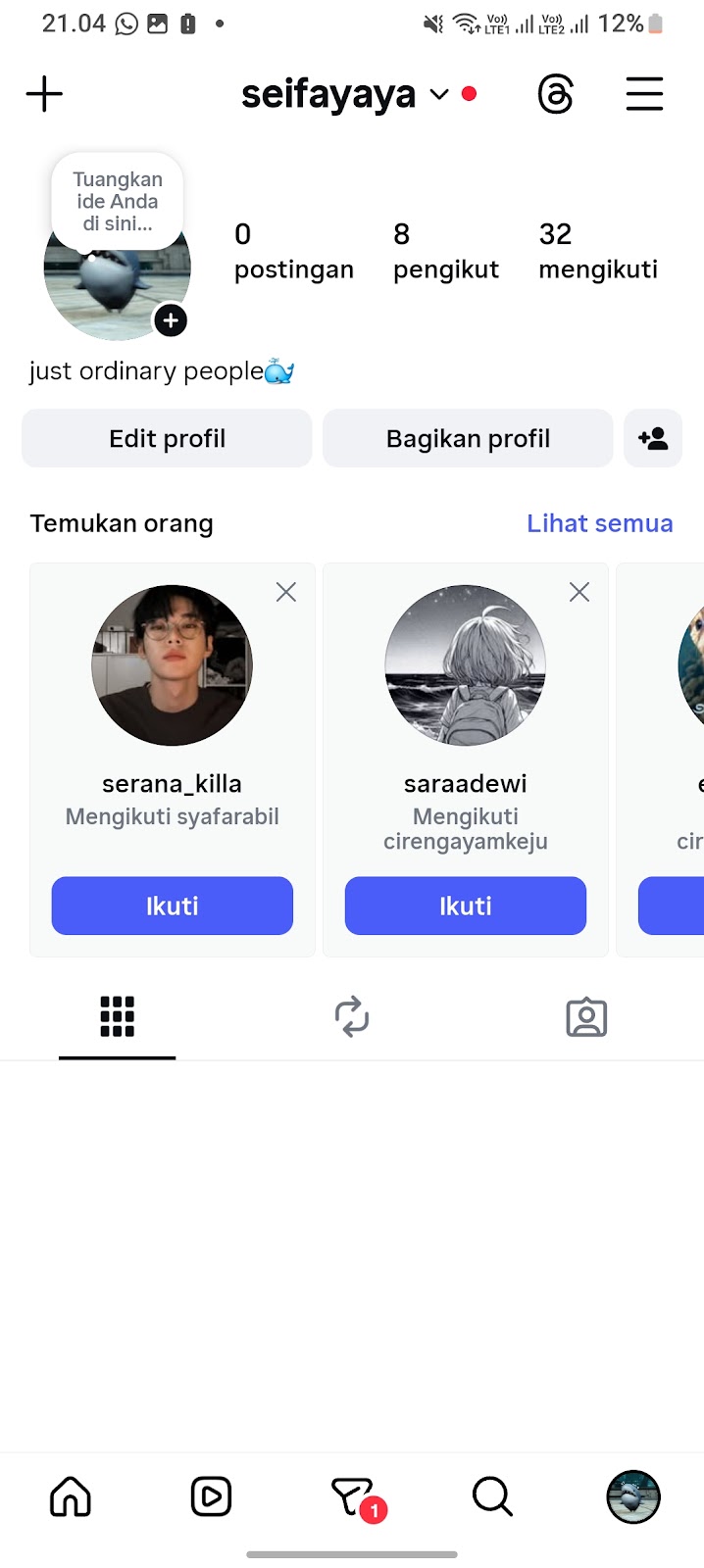Dismiss the saraadewi suggestion
The height and width of the screenshot is (1568, 704).
pyautogui.click(x=579, y=592)
